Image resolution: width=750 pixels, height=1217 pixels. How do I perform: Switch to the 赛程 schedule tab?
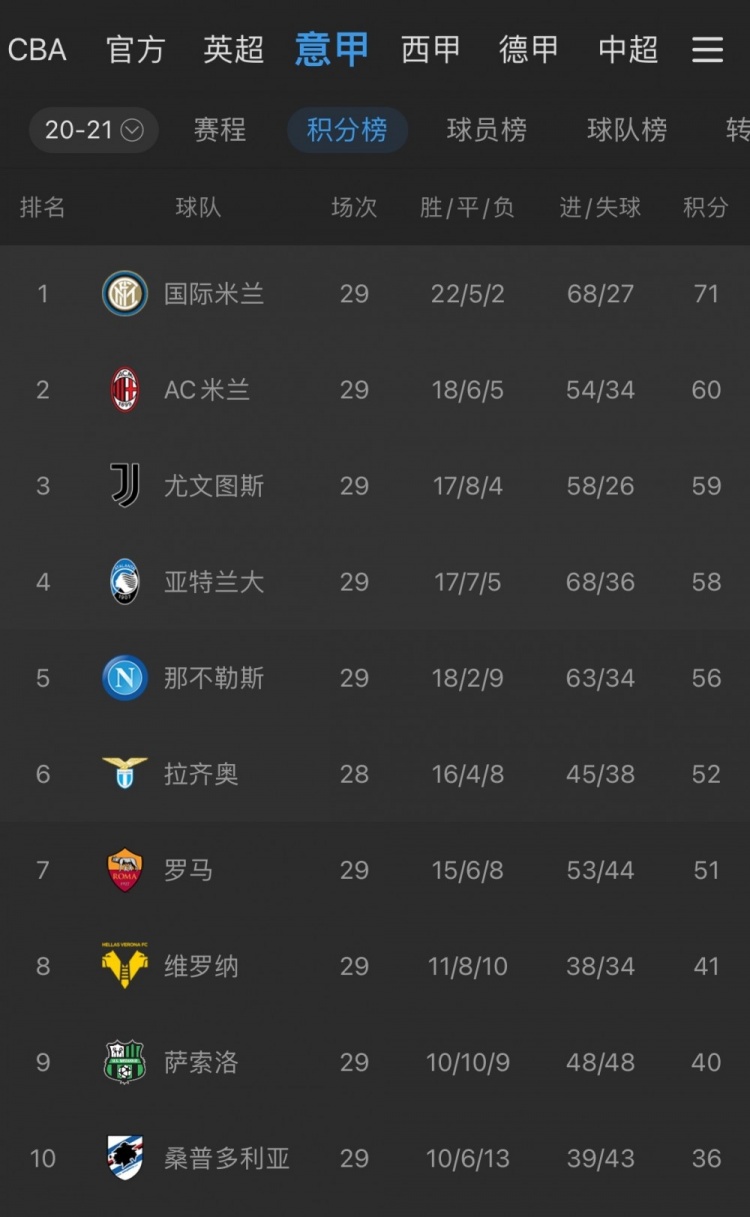pos(219,130)
